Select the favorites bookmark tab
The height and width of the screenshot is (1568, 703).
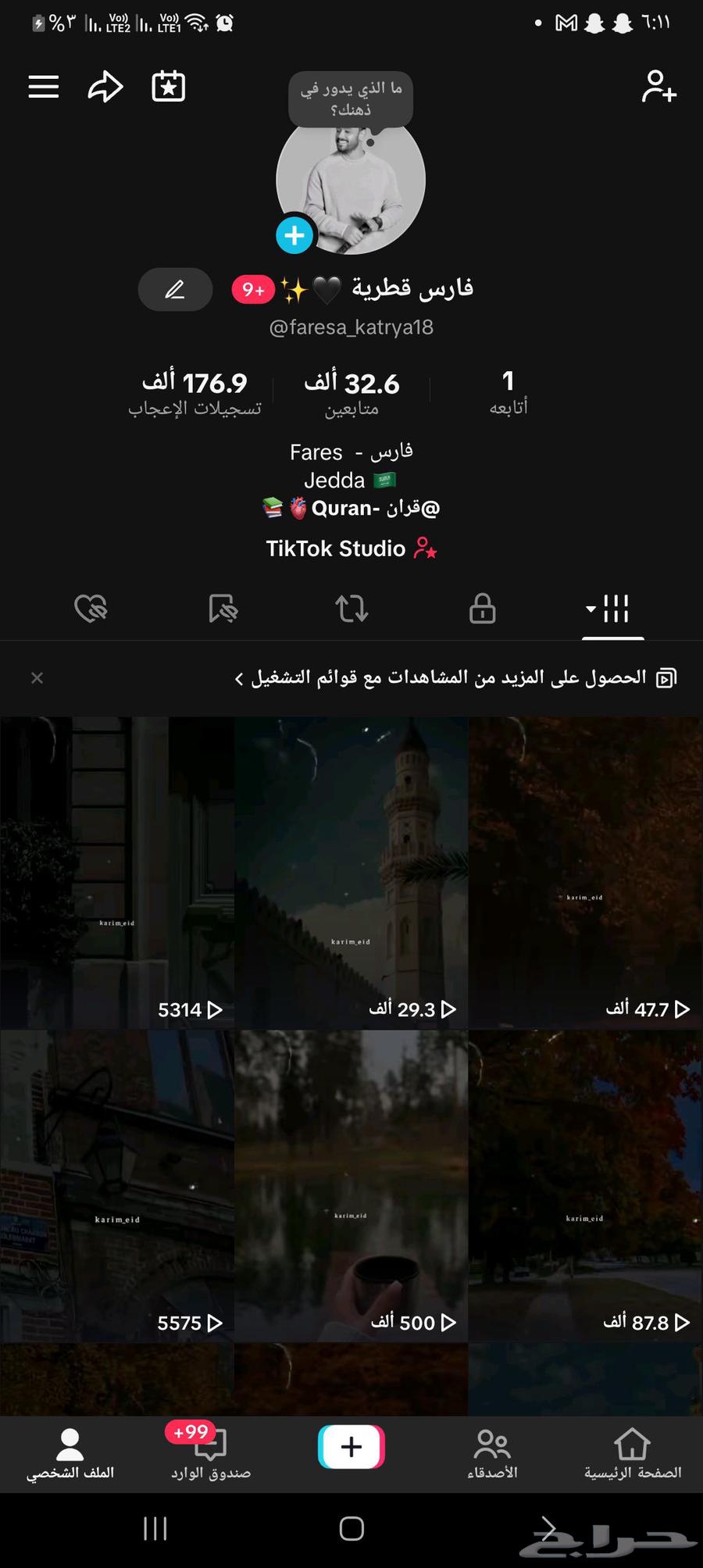click(222, 609)
